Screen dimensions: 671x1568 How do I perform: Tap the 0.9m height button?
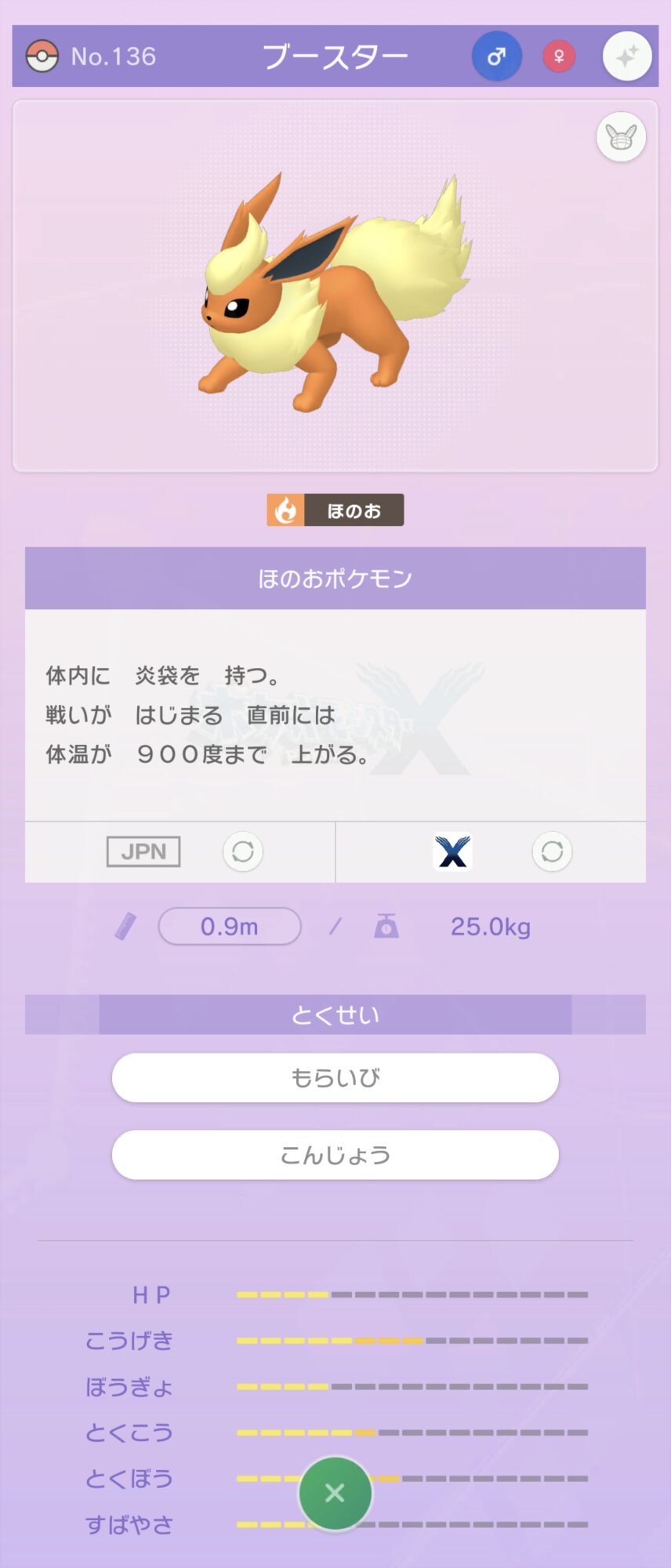230,927
